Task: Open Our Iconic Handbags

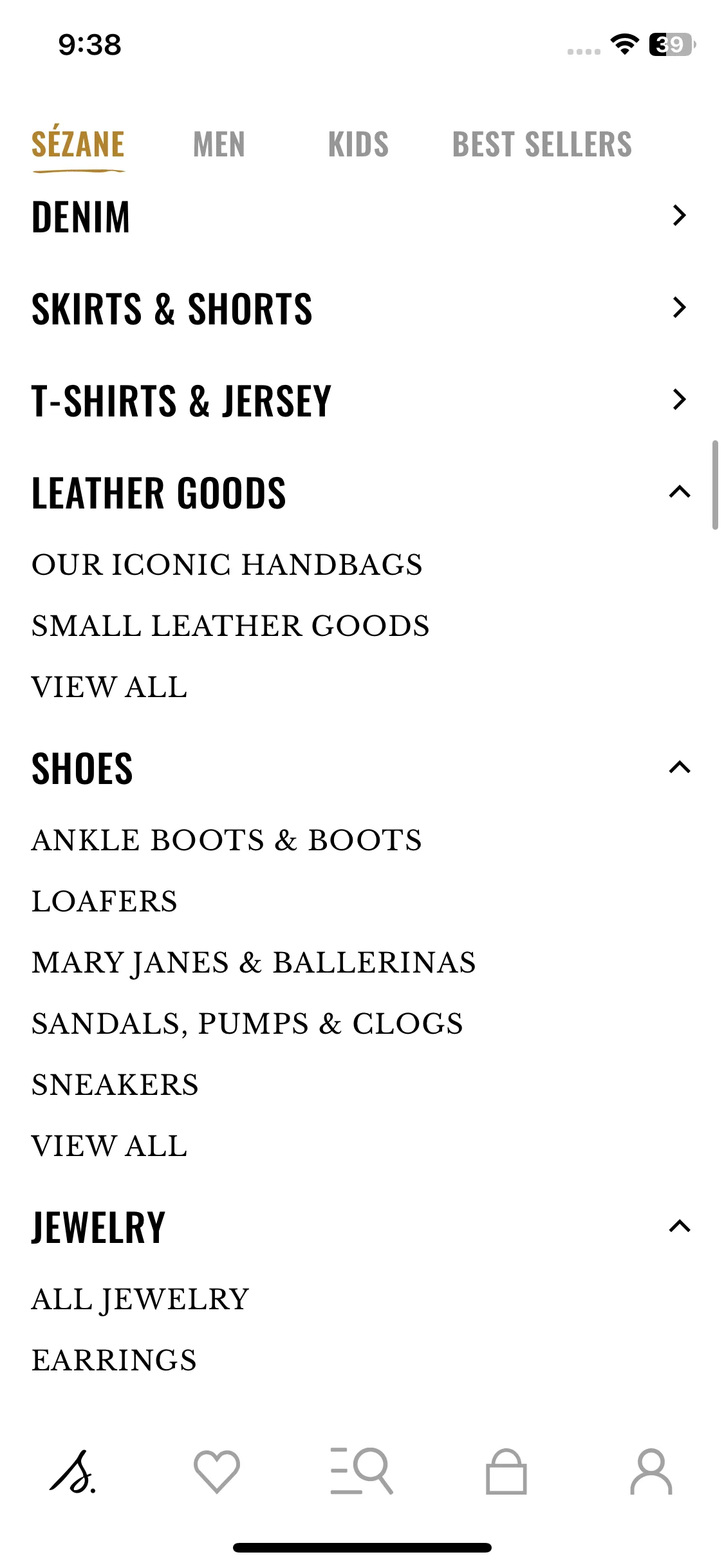Action: (227, 565)
